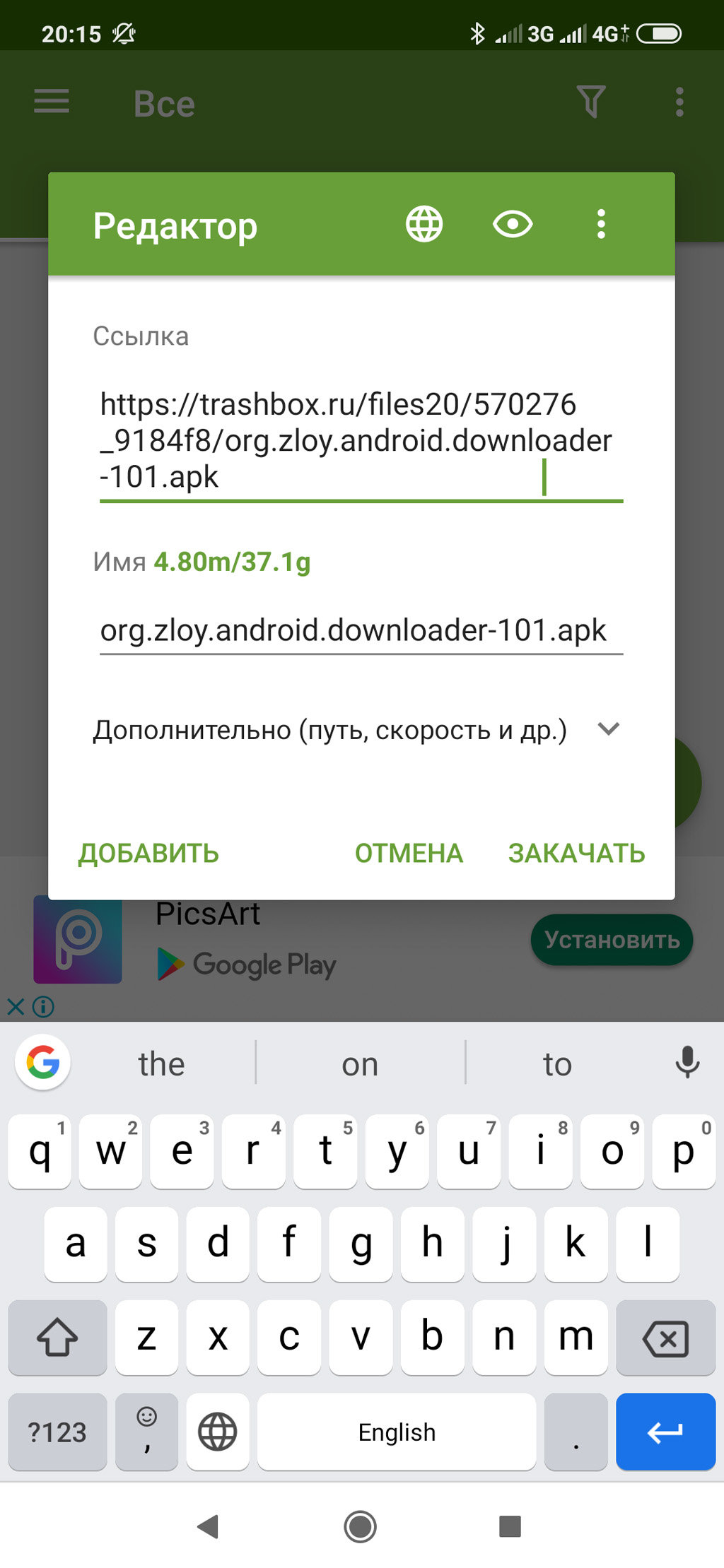Tap the eye icon in Редактор header
The image size is (724, 1568).
point(513,225)
